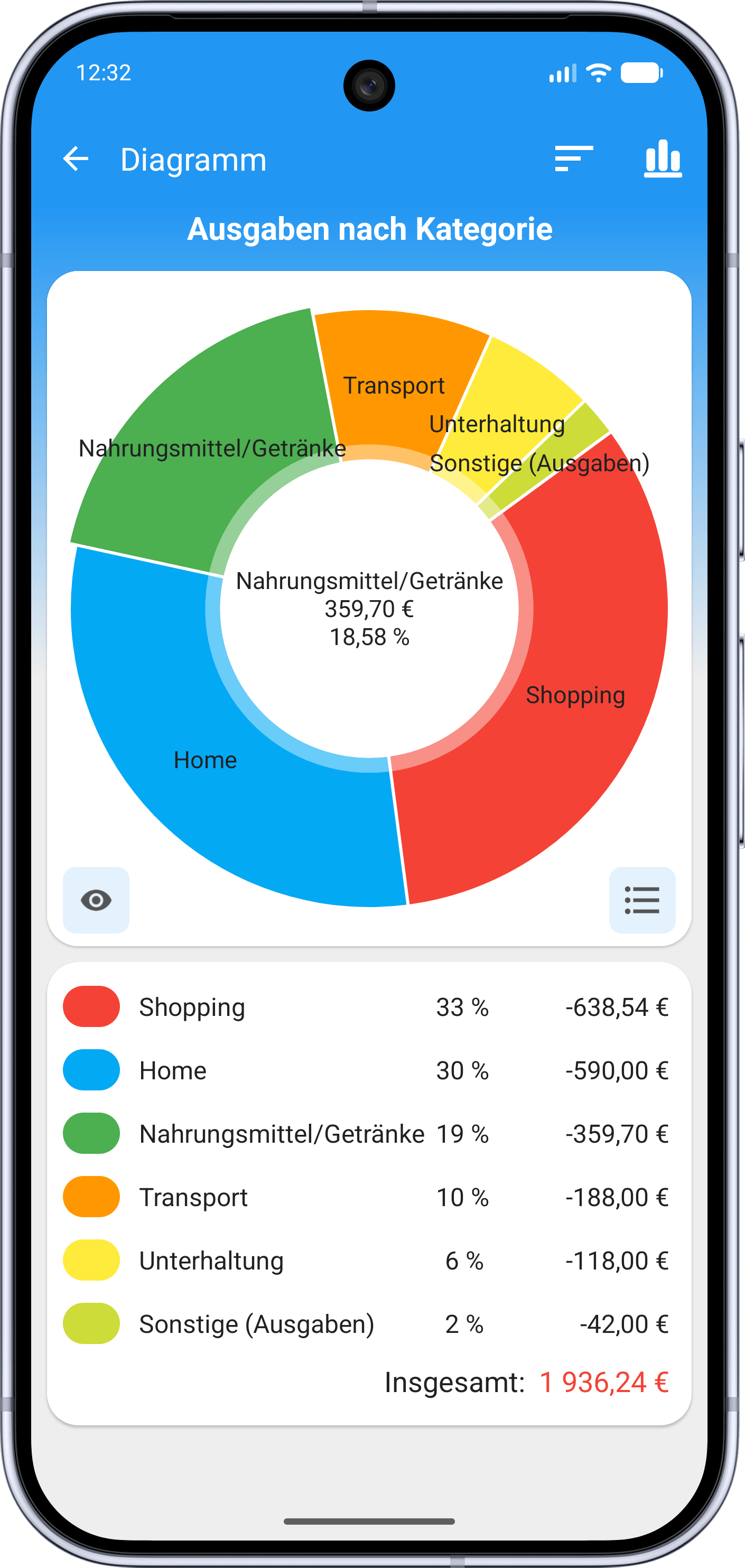Tap the list legend button
This screenshot has width=745, height=1568.
pyautogui.click(x=642, y=900)
